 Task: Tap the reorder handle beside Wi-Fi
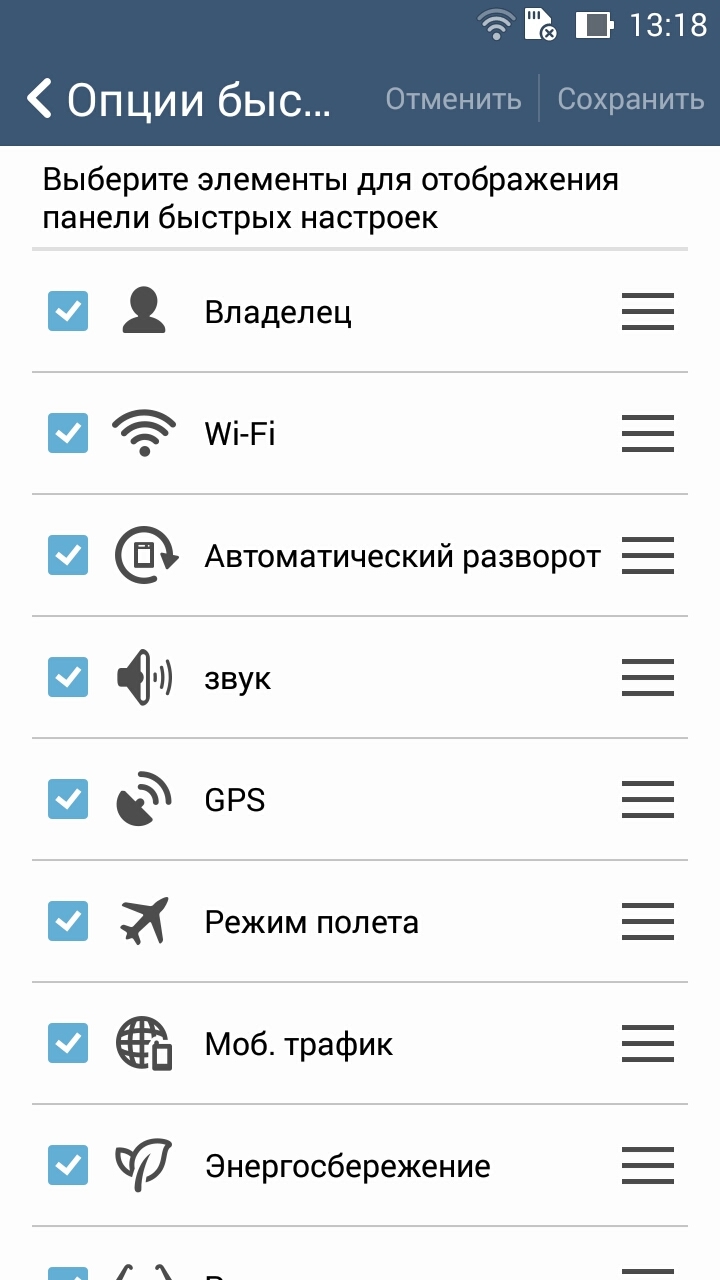pyautogui.click(x=648, y=434)
